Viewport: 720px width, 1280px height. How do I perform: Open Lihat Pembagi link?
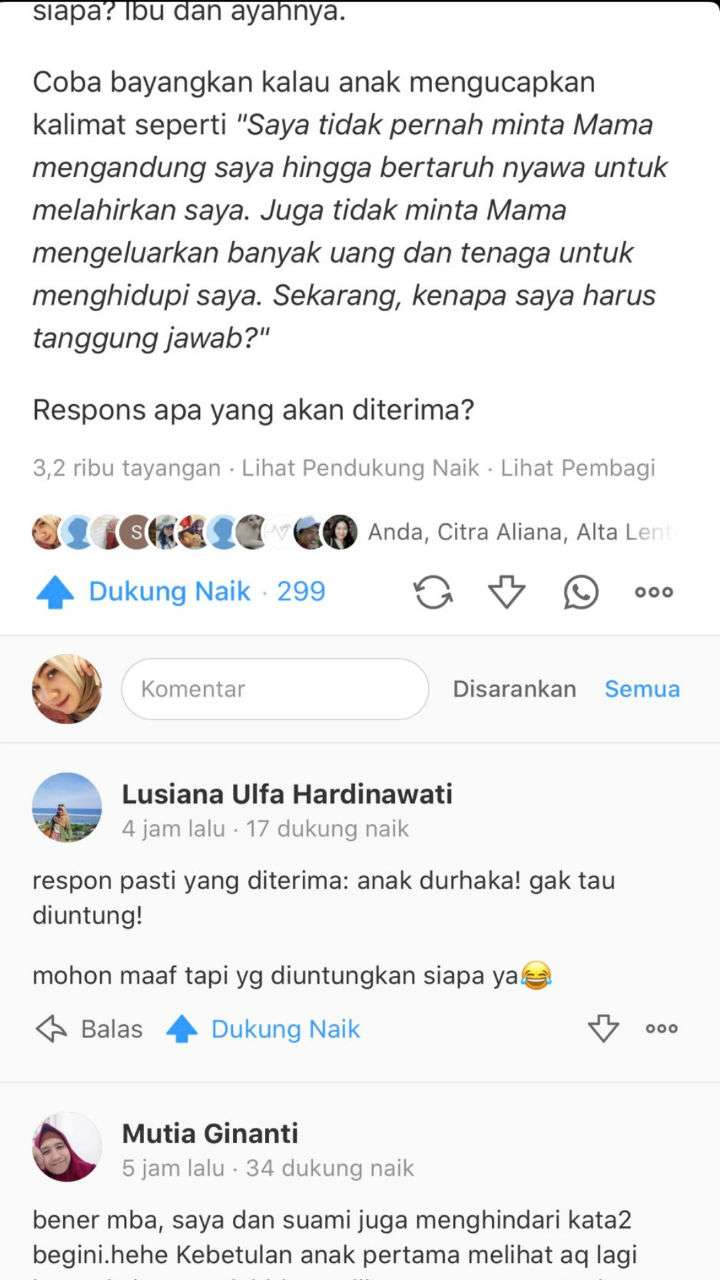[x=576, y=467]
